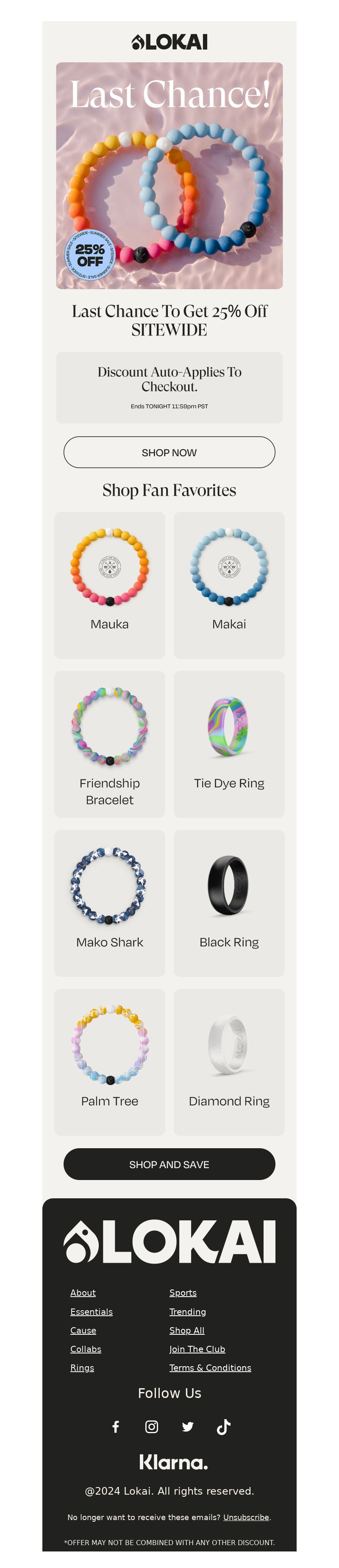This screenshot has height=1568, width=339.
Task: Follow the Shop All link
Action: click(187, 1330)
